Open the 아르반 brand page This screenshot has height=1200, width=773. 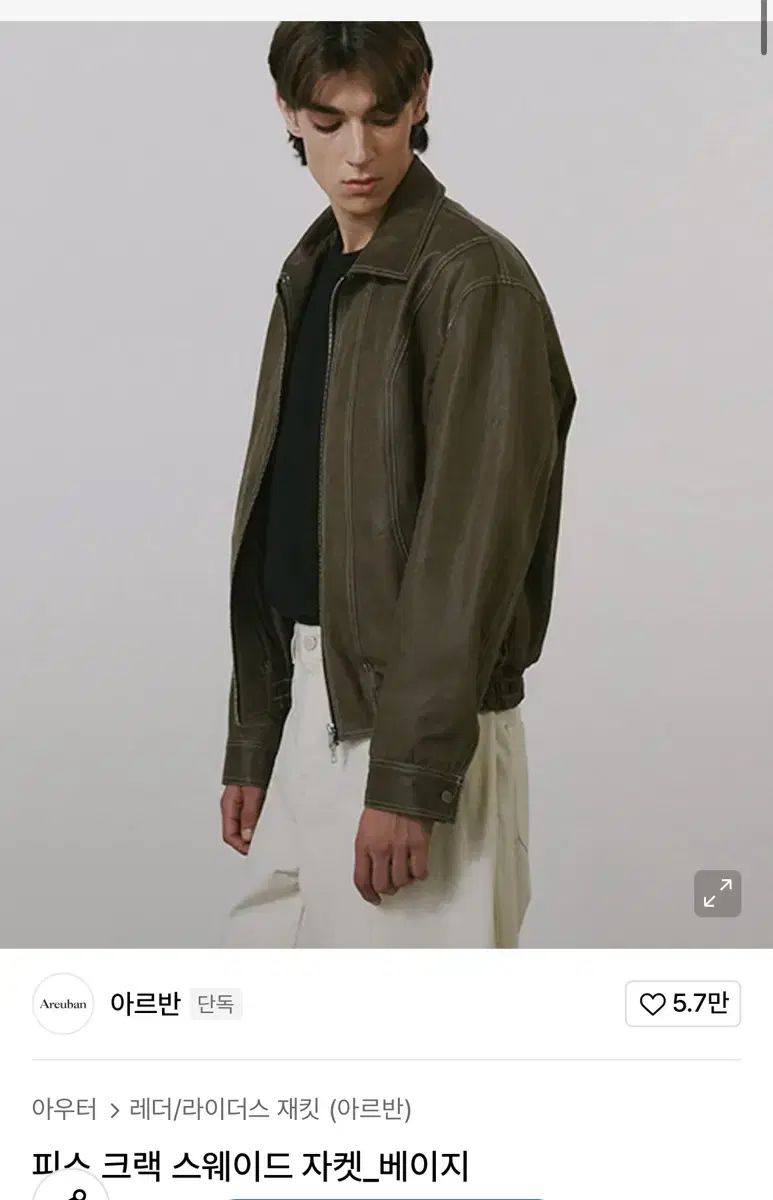click(x=145, y=1003)
